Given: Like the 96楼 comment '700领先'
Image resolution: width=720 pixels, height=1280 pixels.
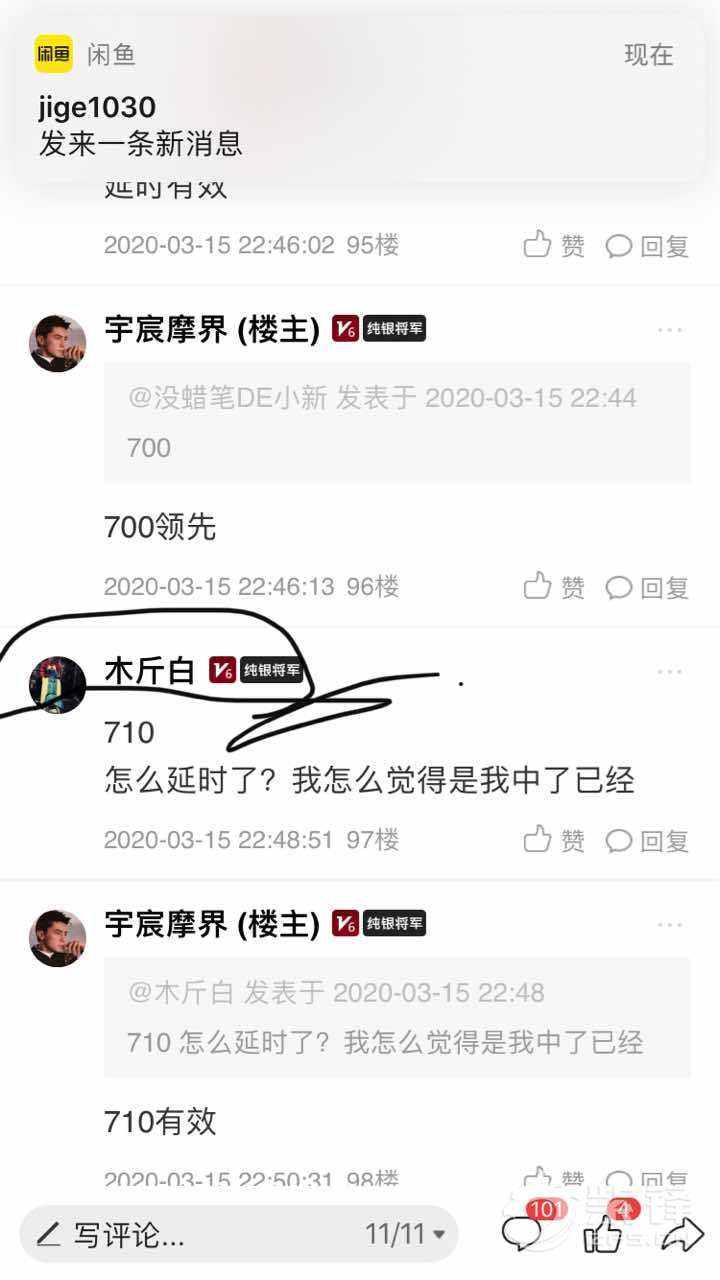Looking at the screenshot, I should coord(554,587).
